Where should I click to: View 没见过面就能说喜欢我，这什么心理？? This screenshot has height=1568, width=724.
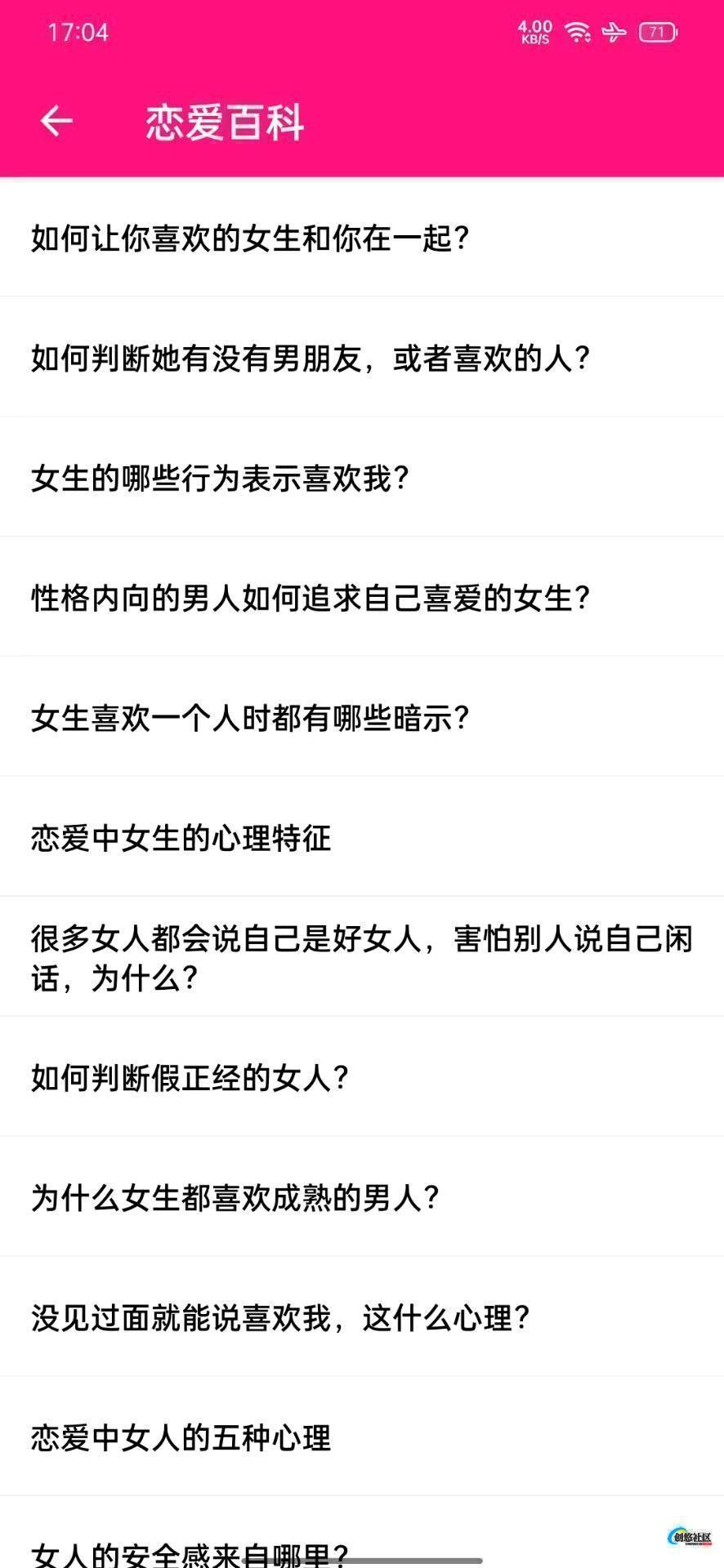[280, 1318]
